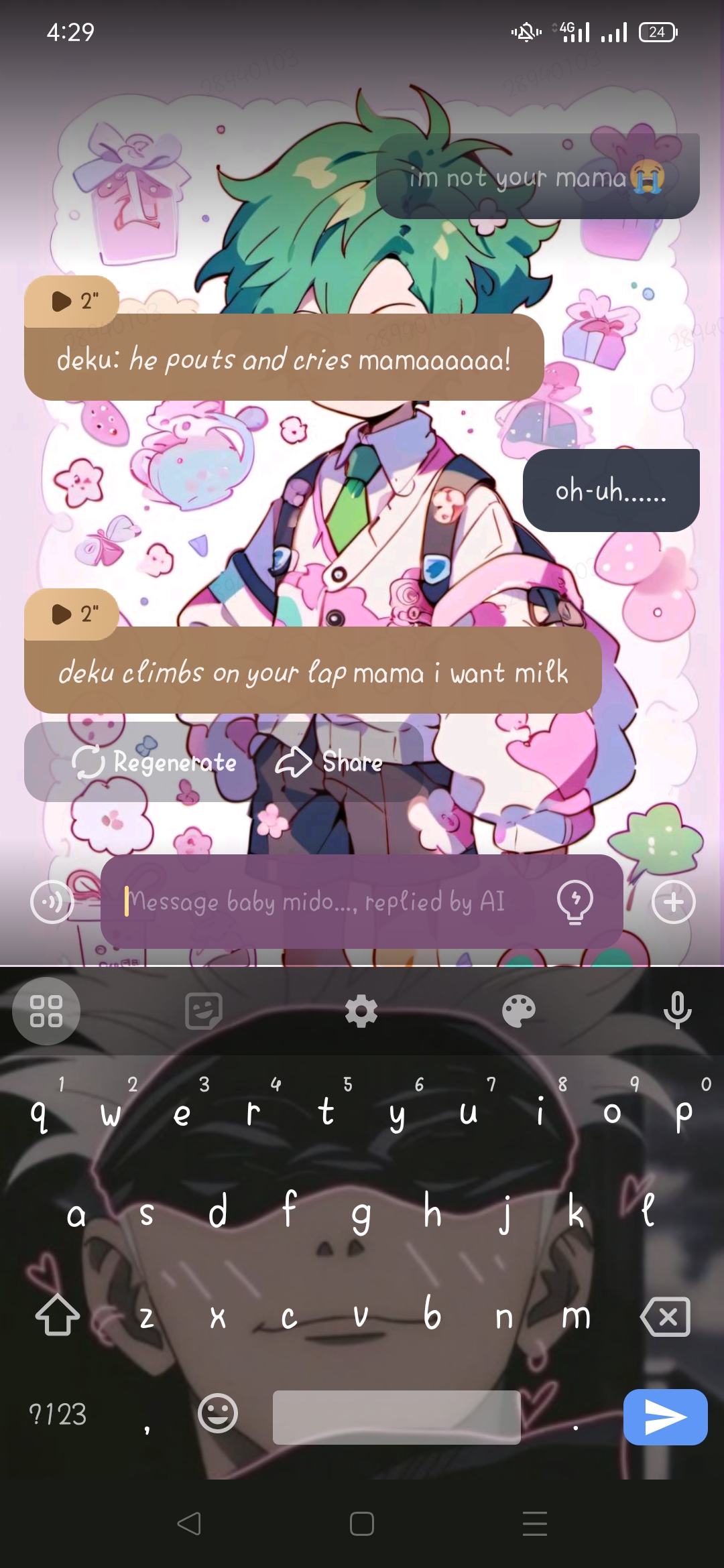
Task: Go back using system navigation
Action: point(189,1524)
